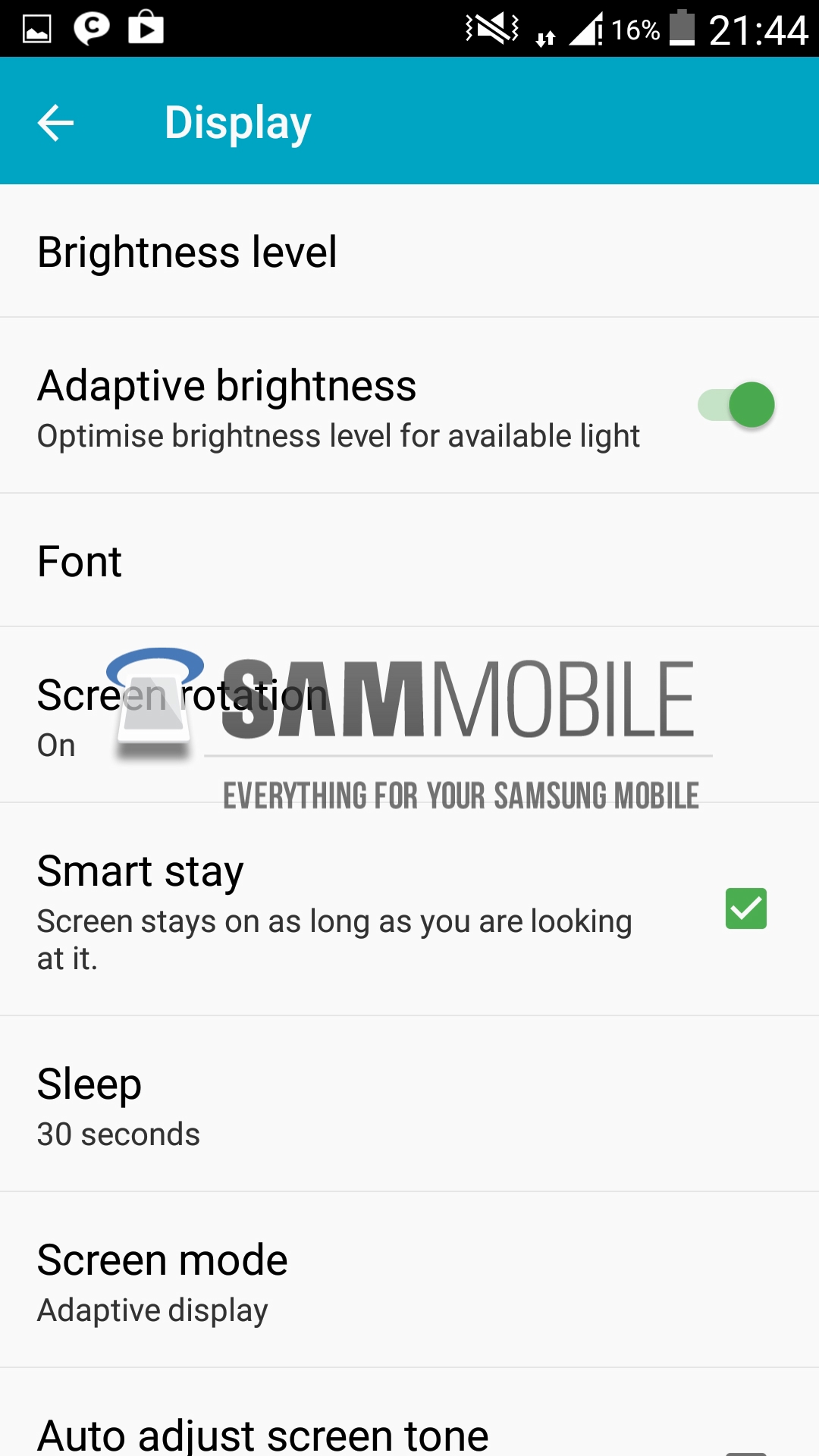
Task: Uncheck the Smart stay checkbox
Action: point(746,908)
